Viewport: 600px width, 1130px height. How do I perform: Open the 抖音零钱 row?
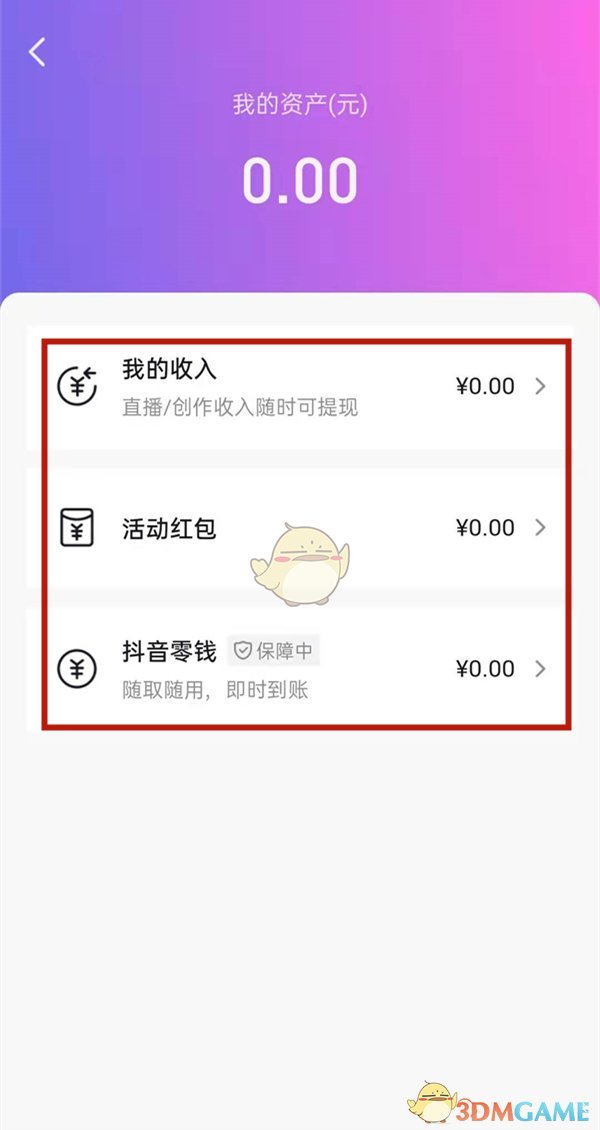coord(300,668)
